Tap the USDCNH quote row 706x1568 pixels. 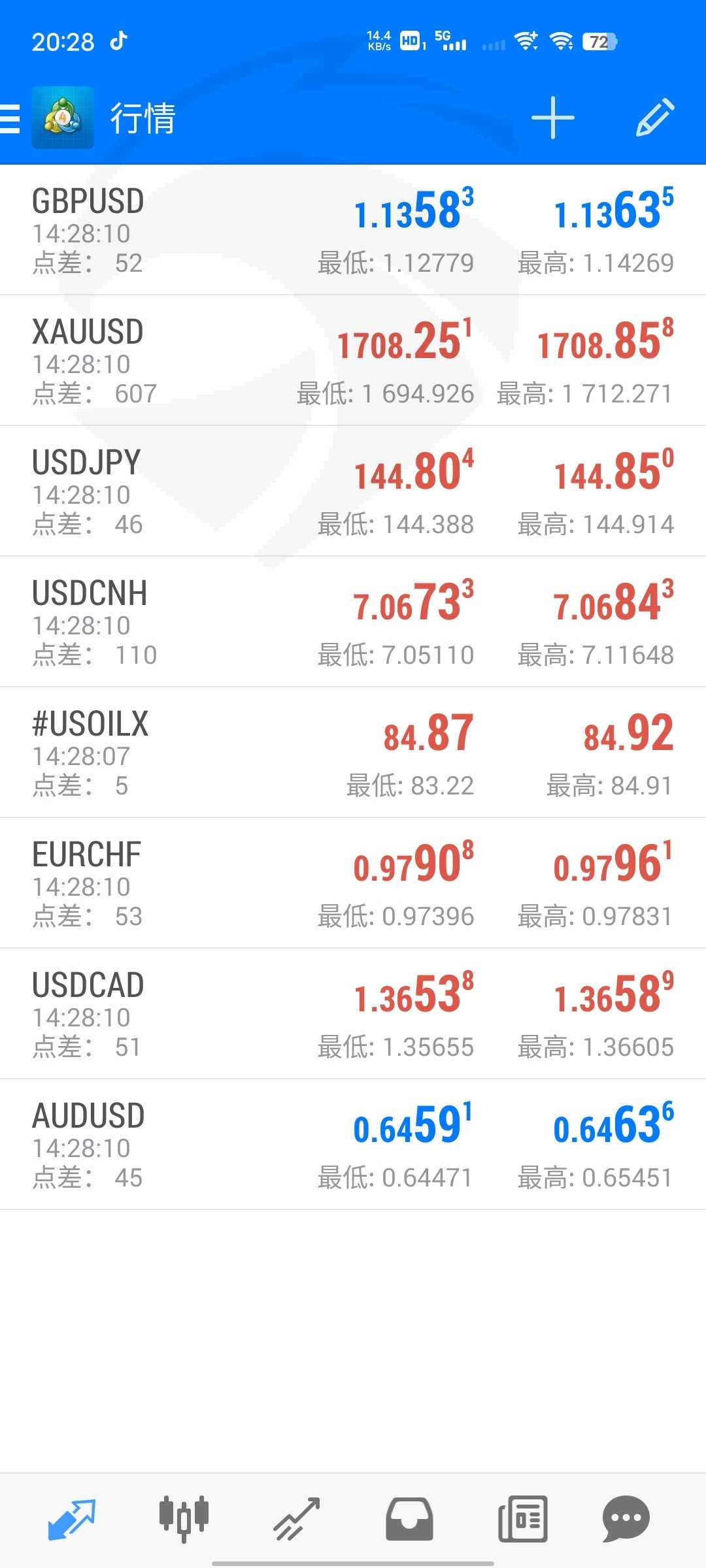pos(353,622)
